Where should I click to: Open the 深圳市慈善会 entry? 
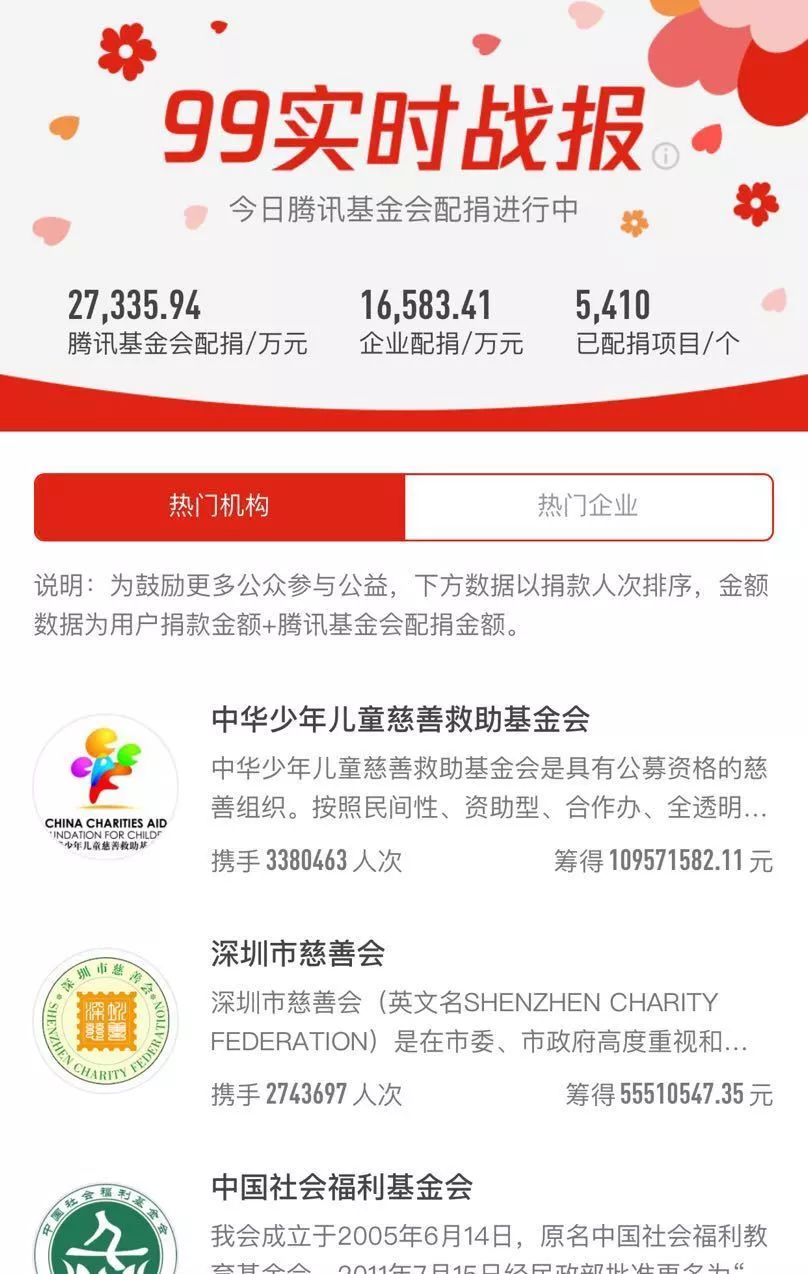click(x=298, y=953)
